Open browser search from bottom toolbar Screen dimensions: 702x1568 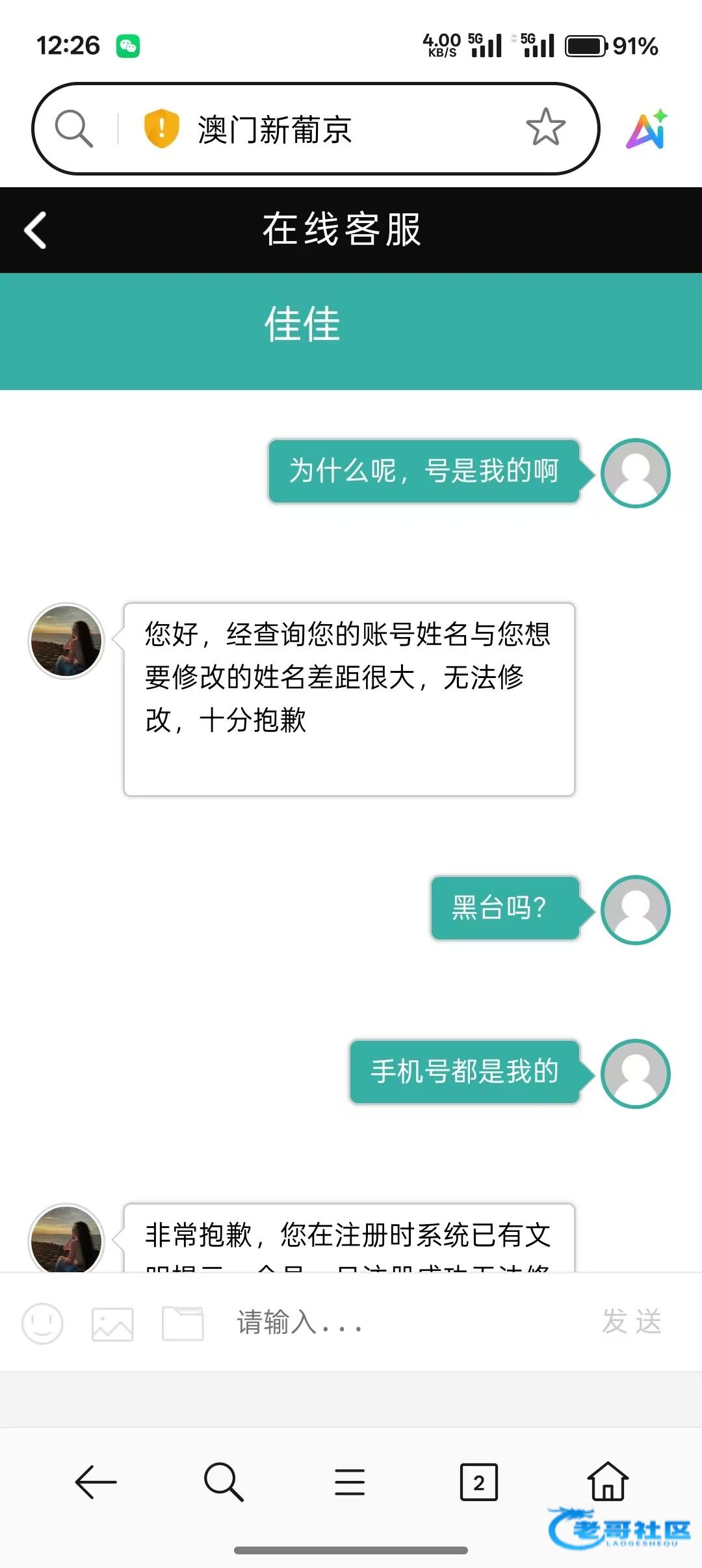click(x=224, y=1482)
